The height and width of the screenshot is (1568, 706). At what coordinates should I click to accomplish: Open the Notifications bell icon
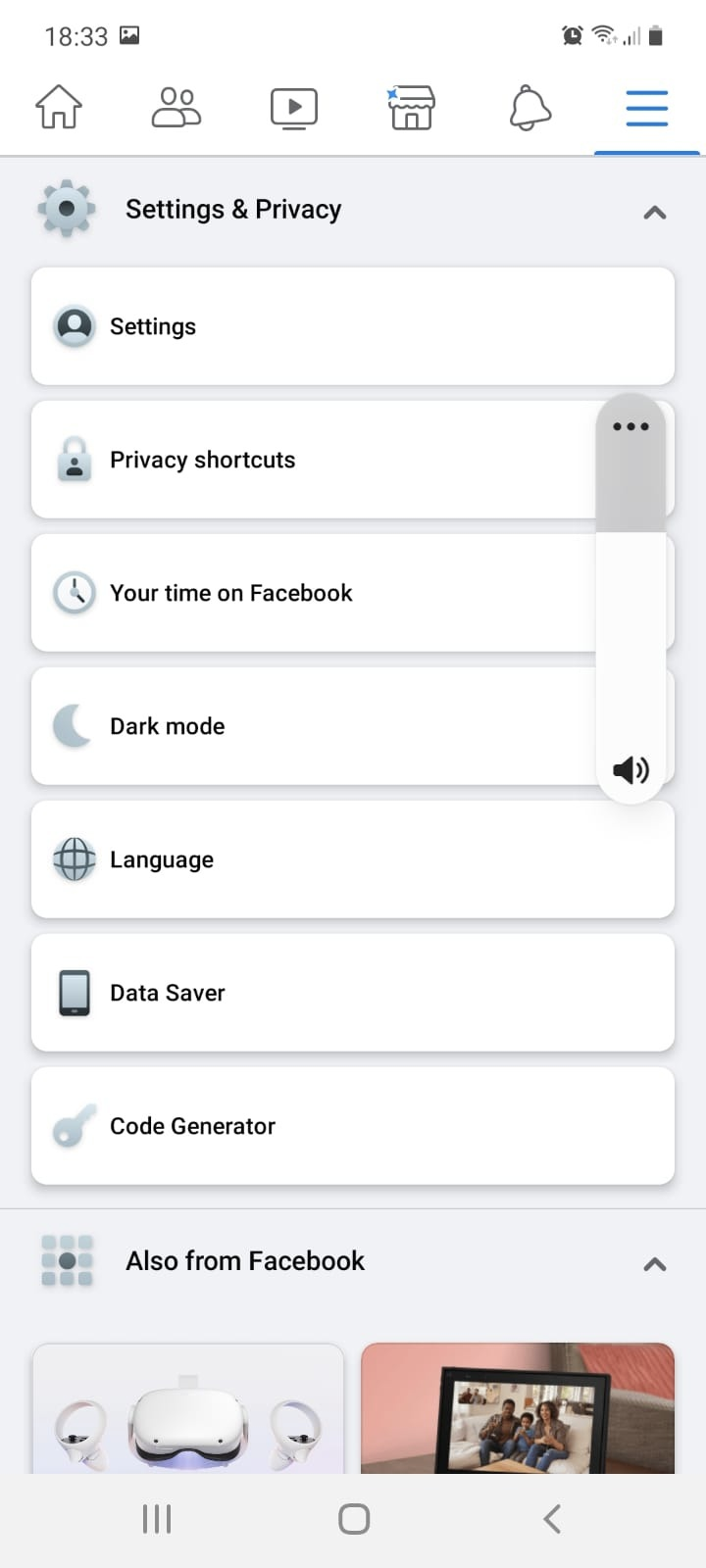pyautogui.click(x=529, y=108)
